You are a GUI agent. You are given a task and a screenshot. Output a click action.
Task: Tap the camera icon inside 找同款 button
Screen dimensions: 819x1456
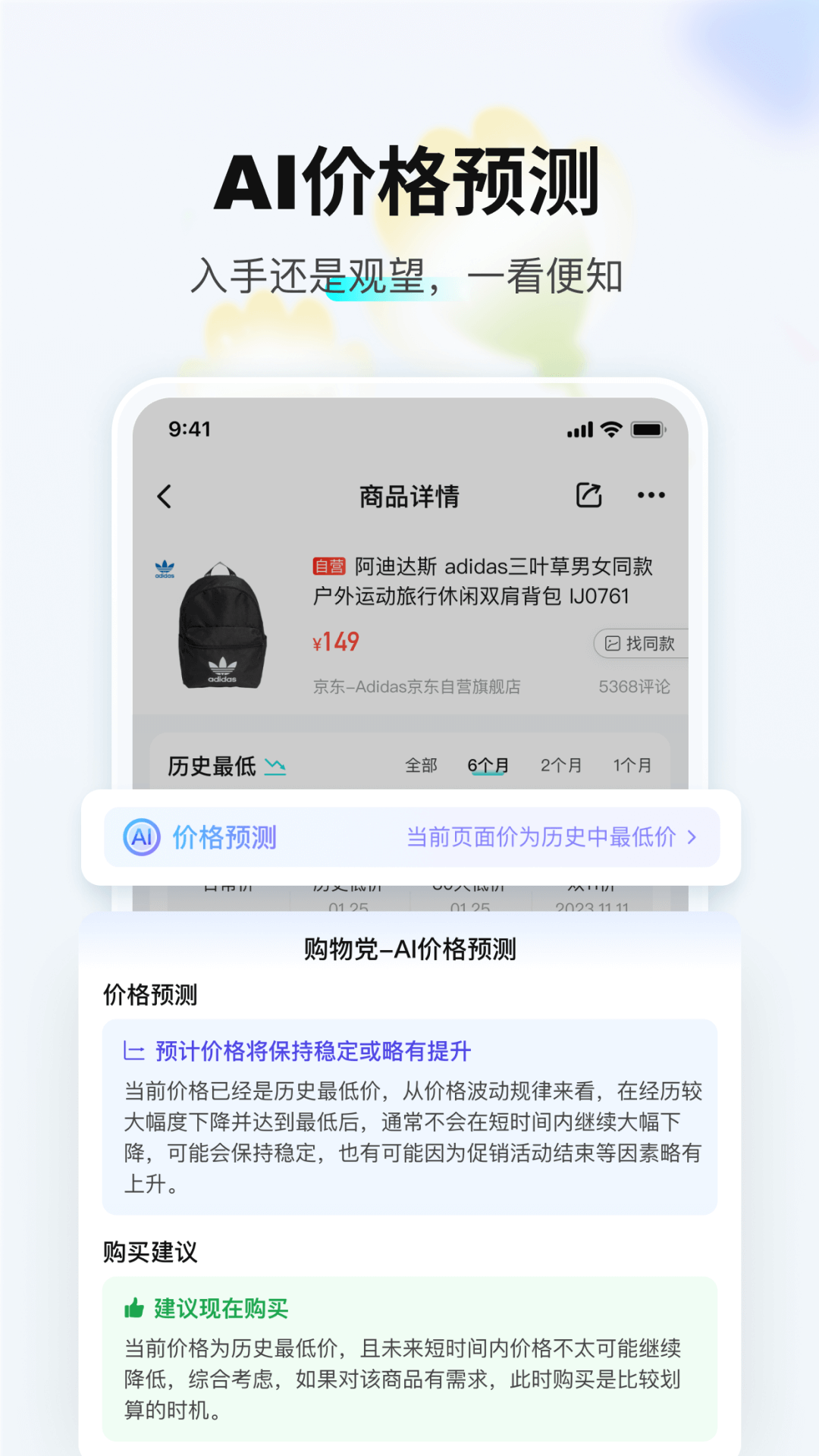point(611,642)
